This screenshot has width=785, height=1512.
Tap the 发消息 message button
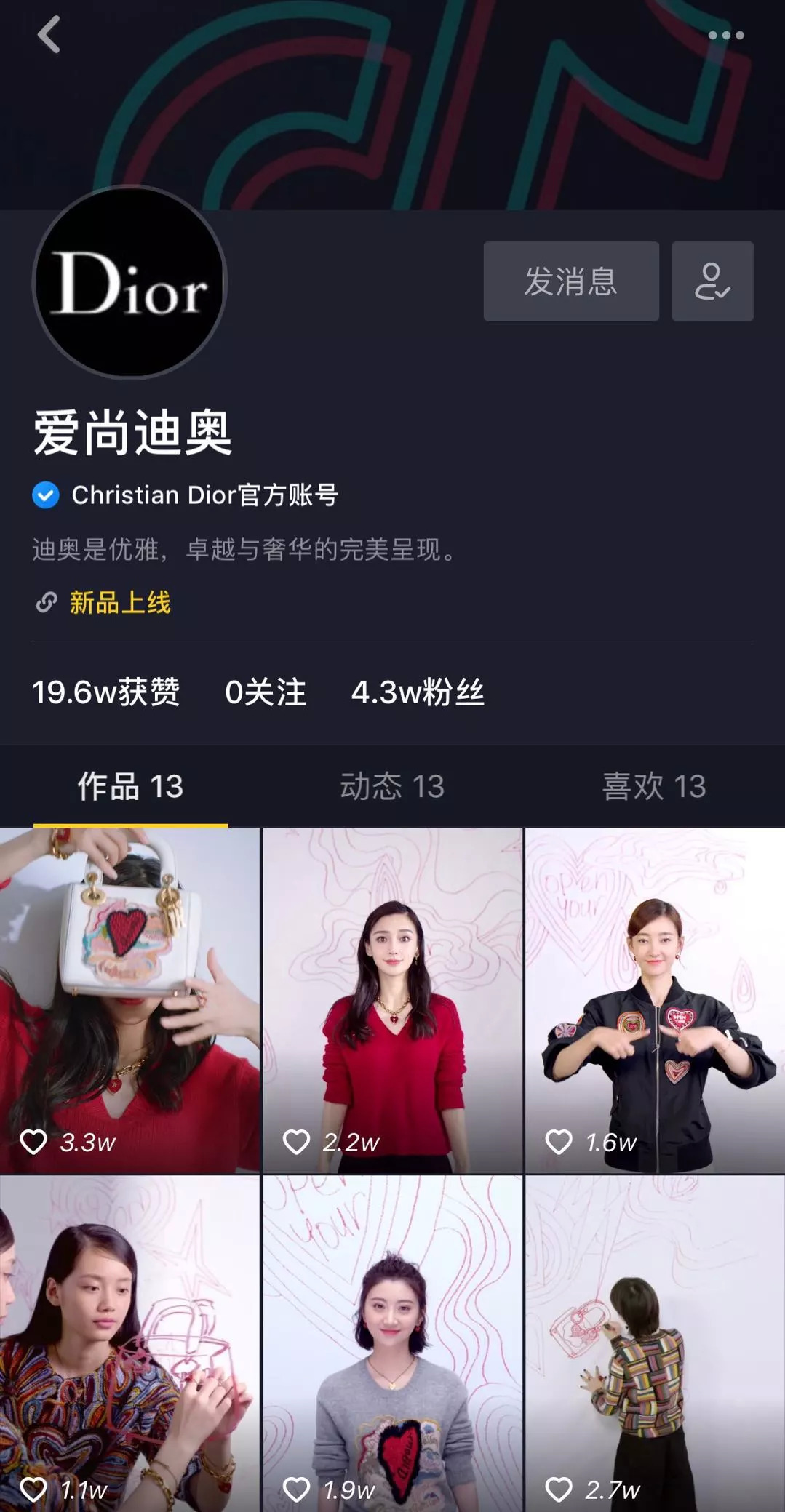click(571, 281)
